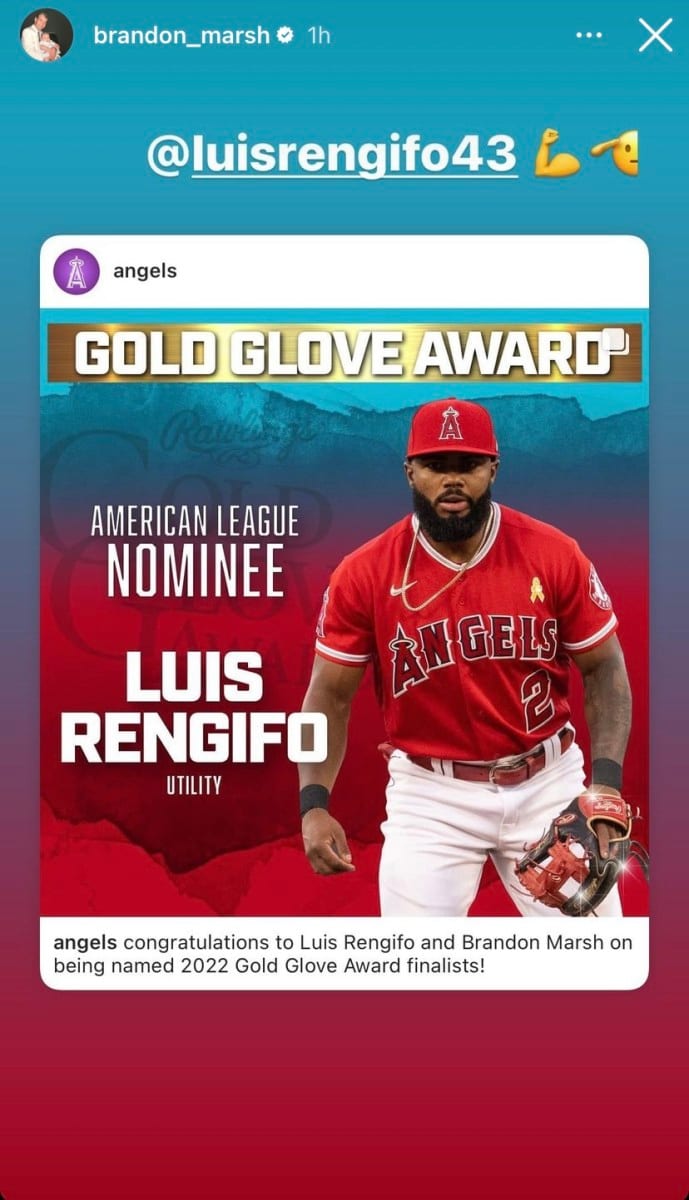Image resolution: width=689 pixels, height=1200 pixels.
Task: Open the shared angels post
Action: (x=344, y=610)
